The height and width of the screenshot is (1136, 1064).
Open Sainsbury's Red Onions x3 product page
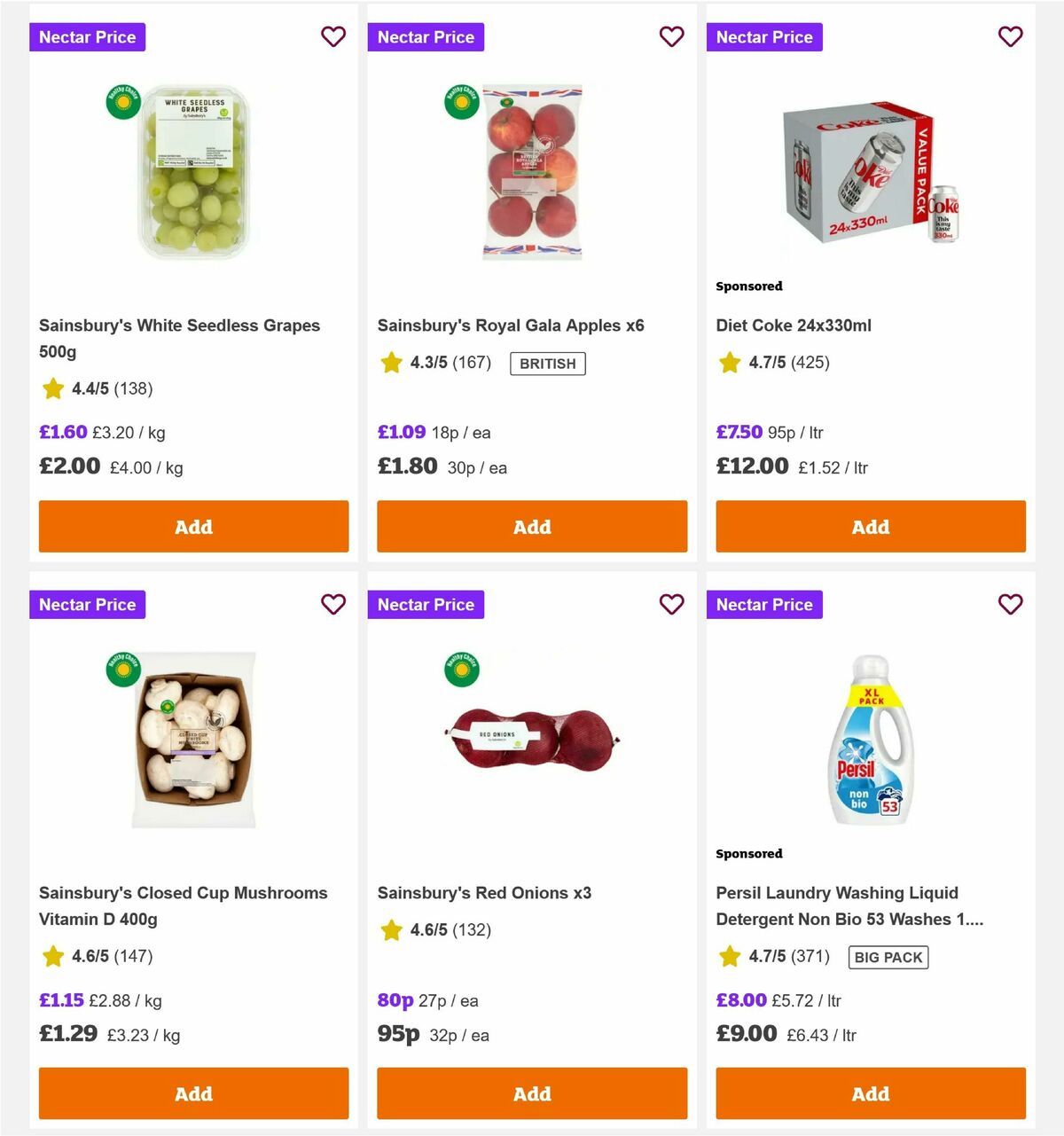486,893
